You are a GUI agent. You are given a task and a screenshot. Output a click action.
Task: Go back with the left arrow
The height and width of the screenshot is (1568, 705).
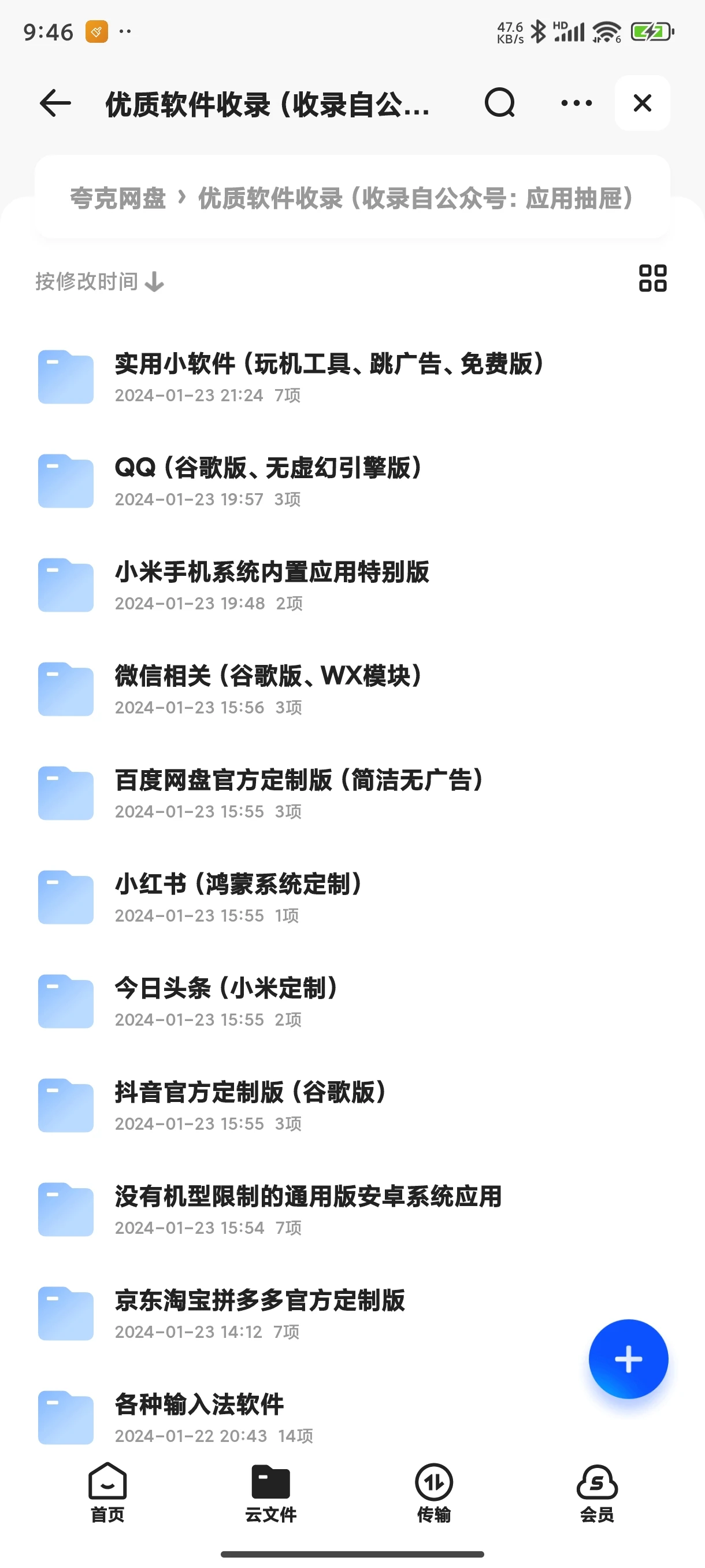pos(54,103)
